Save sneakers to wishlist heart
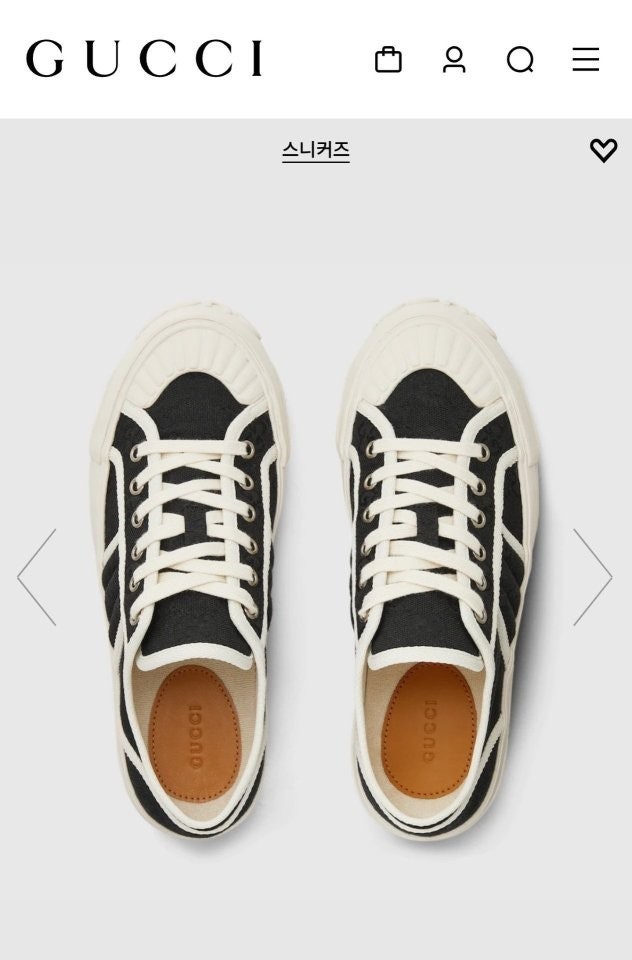 pos(603,150)
